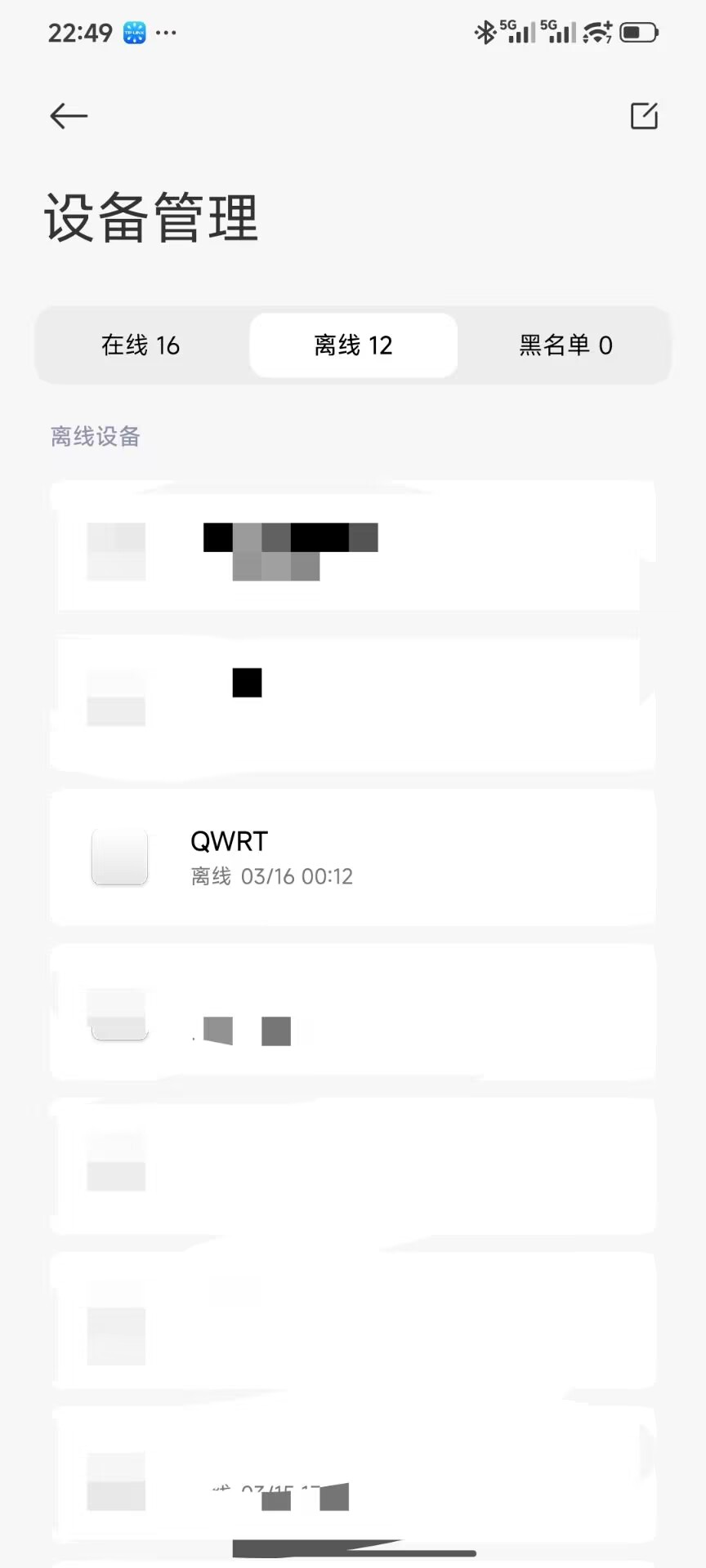
Task: Tap the edit icon in the top right
Action: (x=644, y=116)
